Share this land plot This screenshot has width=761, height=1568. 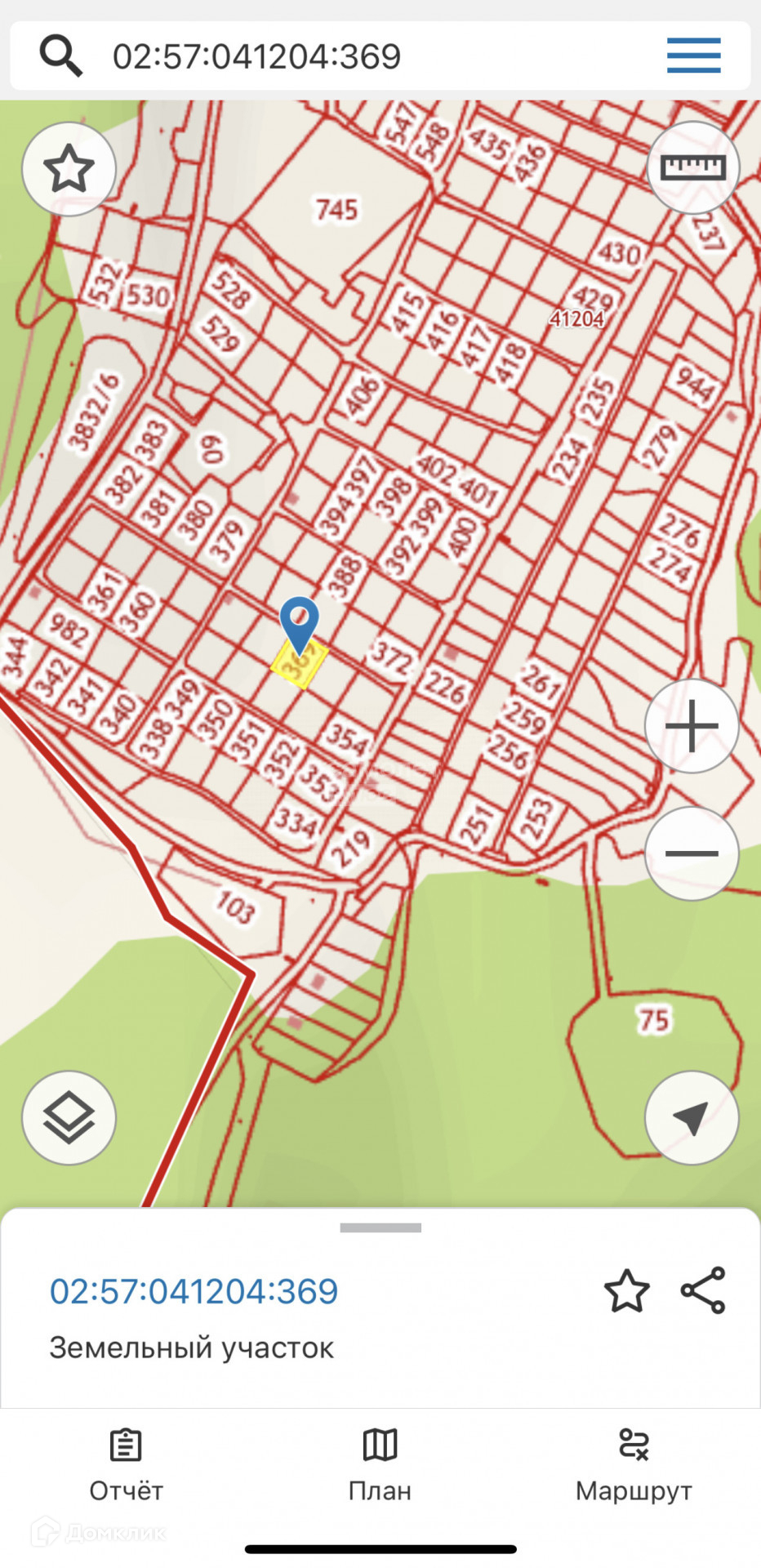click(x=703, y=1290)
